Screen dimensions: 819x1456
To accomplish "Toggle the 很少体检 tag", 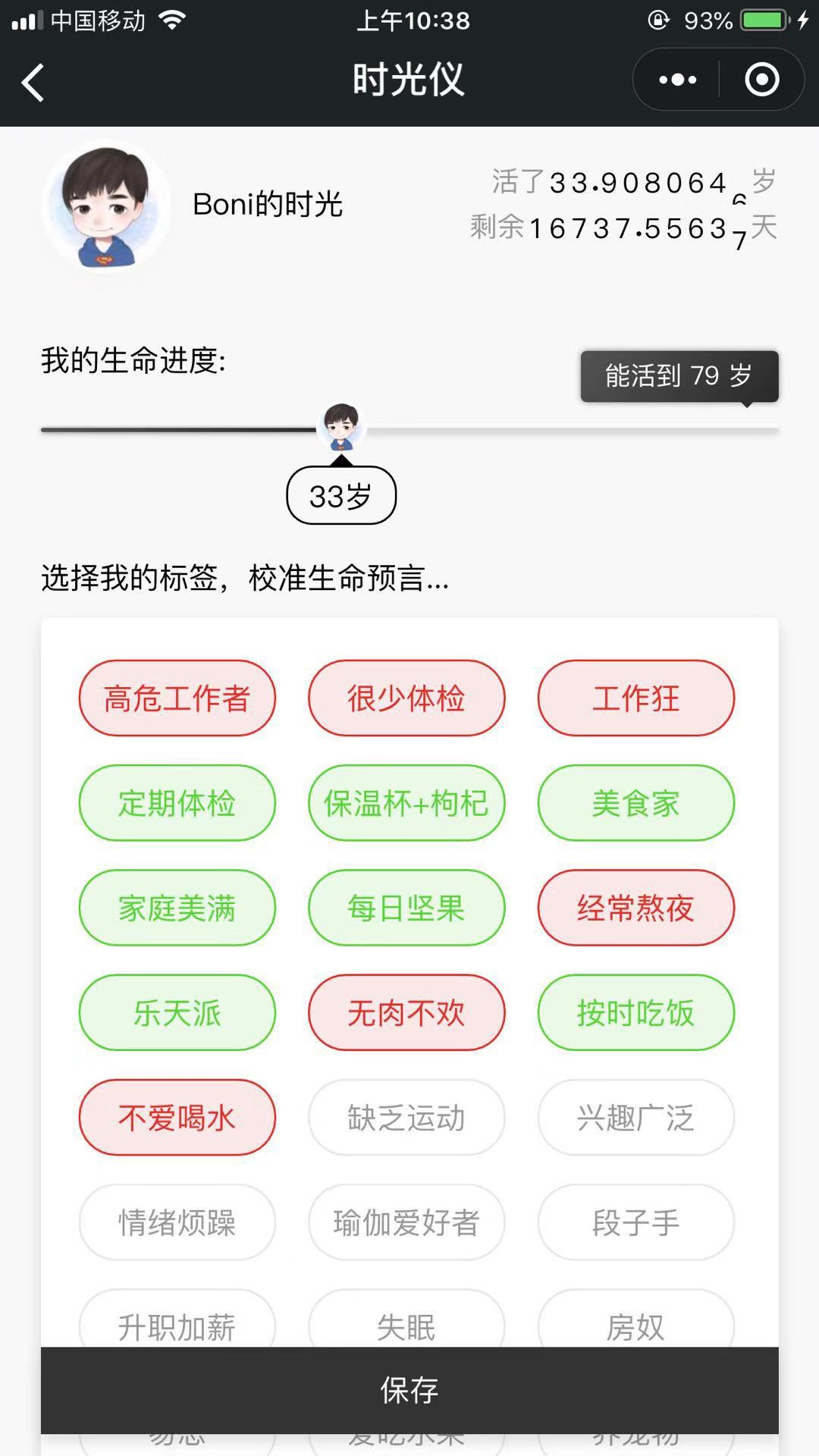I will click(406, 698).
